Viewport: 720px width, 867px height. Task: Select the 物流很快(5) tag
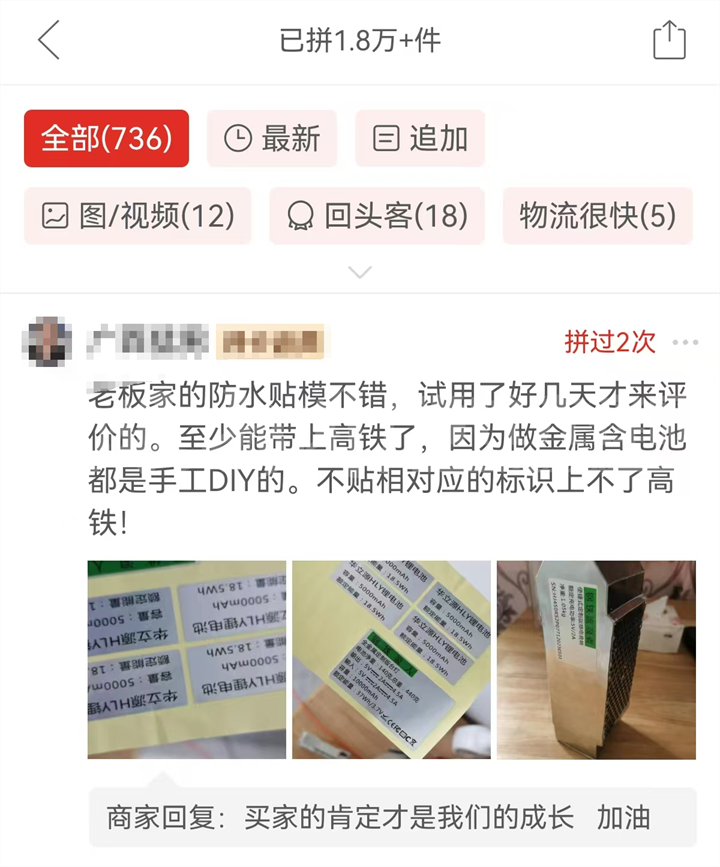click(597, 215)
